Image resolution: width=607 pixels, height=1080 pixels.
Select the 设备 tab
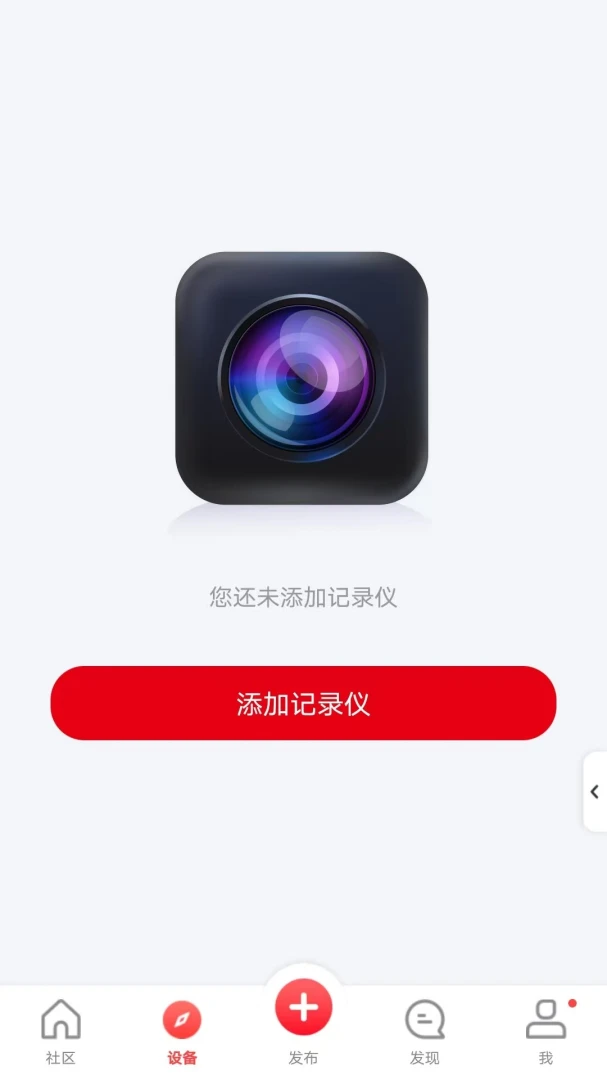pyautogui.click(x=182, y=1030)
